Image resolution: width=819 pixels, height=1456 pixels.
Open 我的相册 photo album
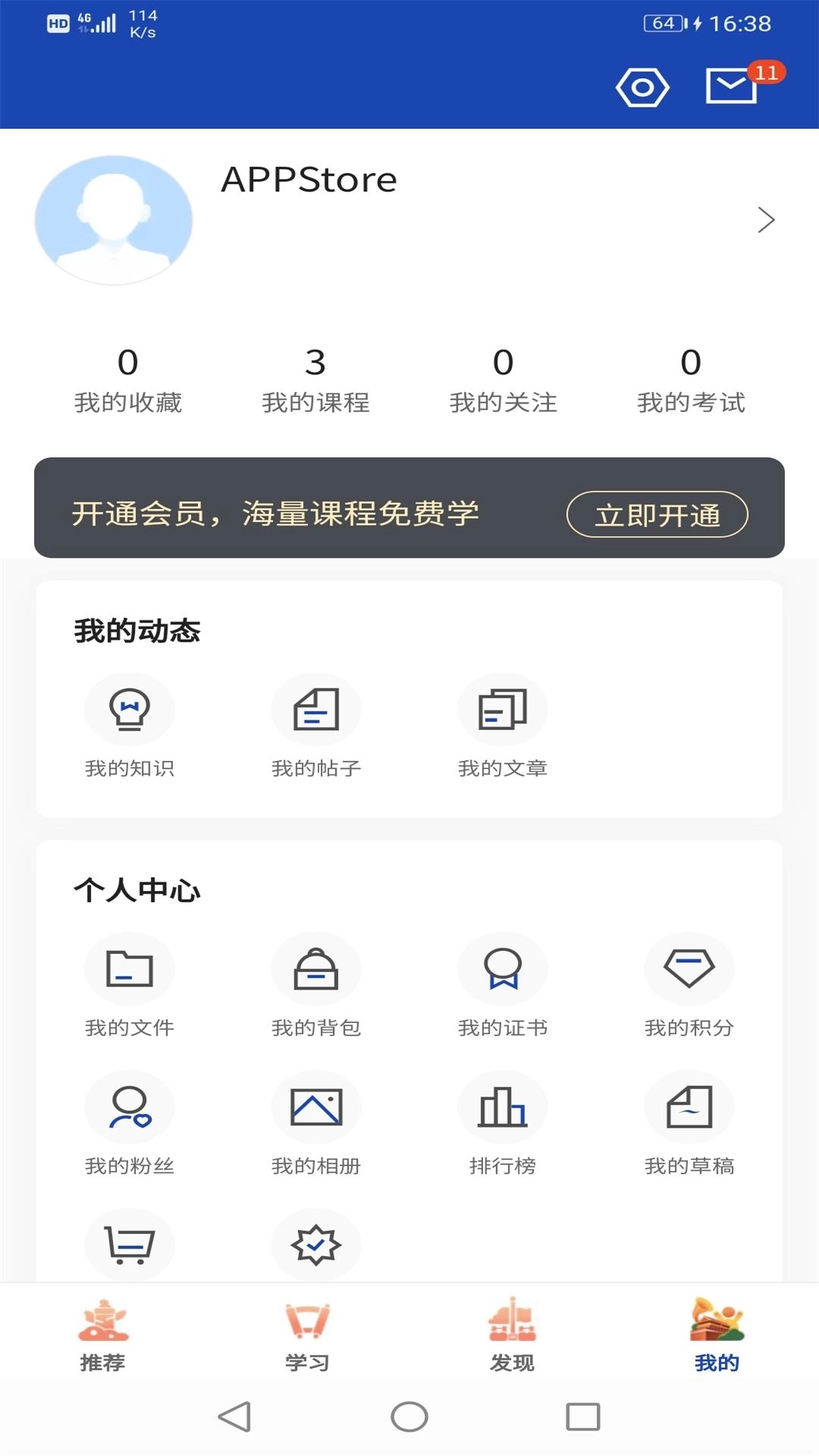[x=316, y=1122]
